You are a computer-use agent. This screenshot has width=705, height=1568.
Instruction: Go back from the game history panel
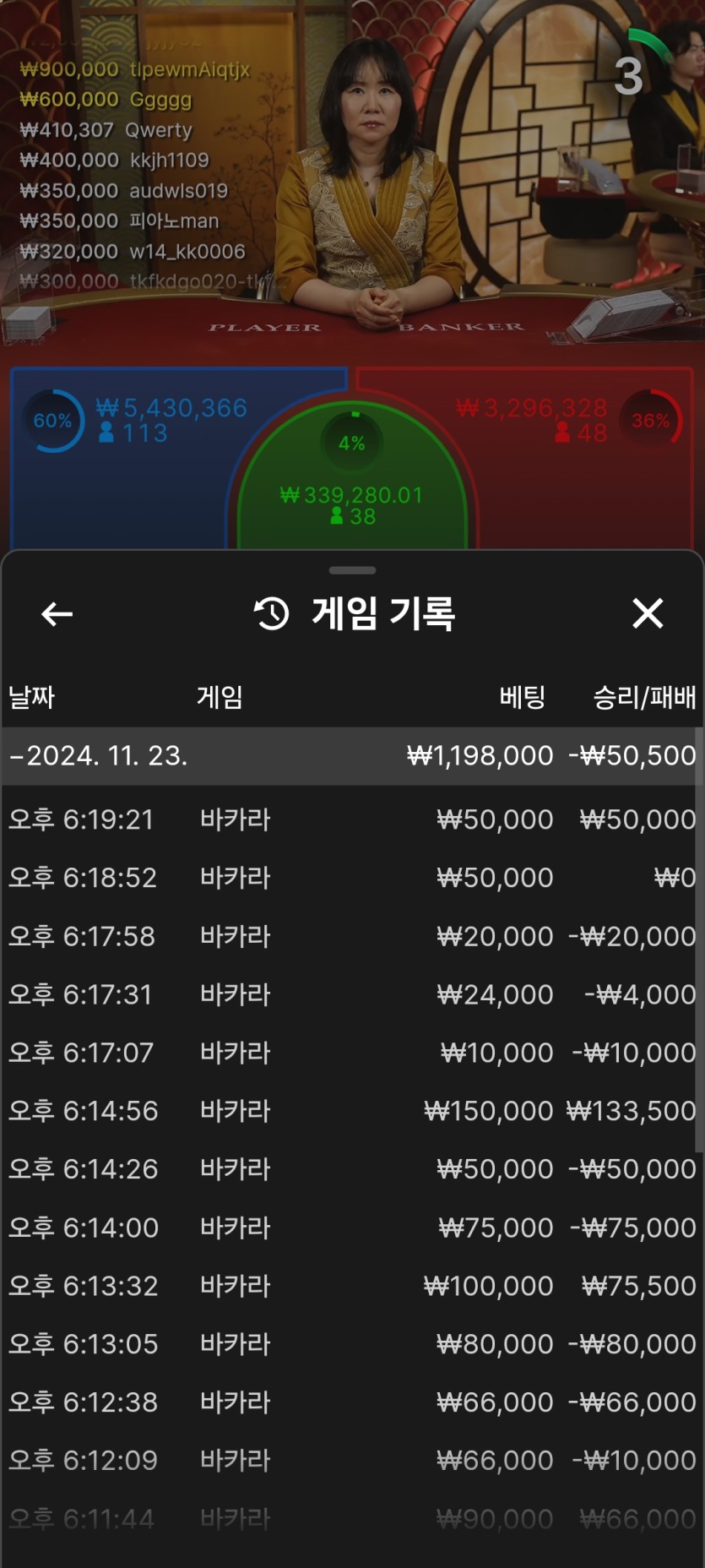pos(57,614)
